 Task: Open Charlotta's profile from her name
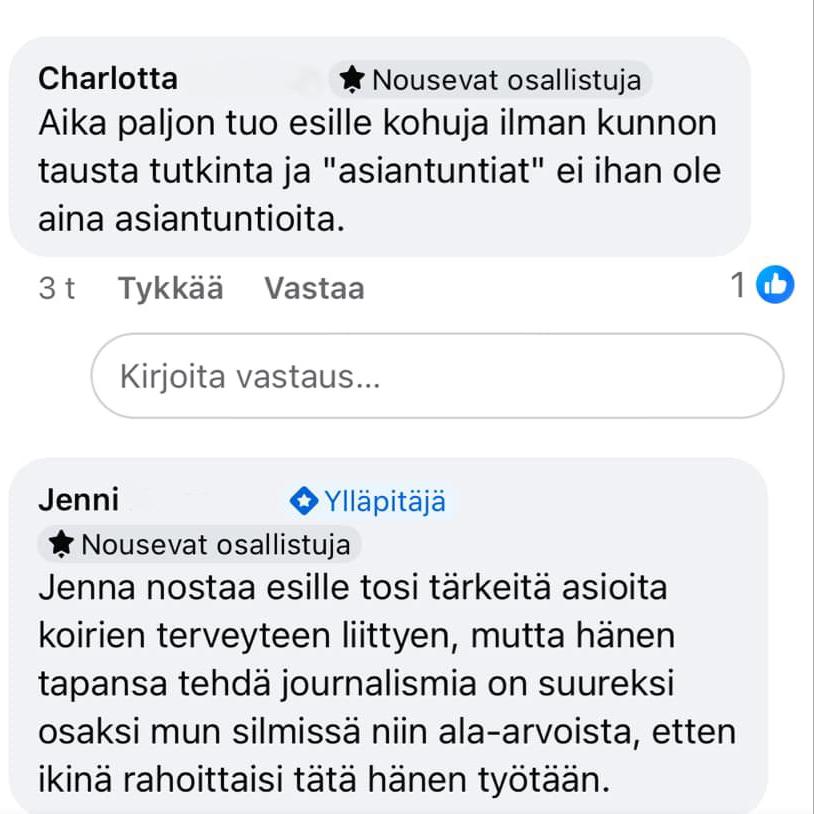pyautogui.click(x=108, y=78)
